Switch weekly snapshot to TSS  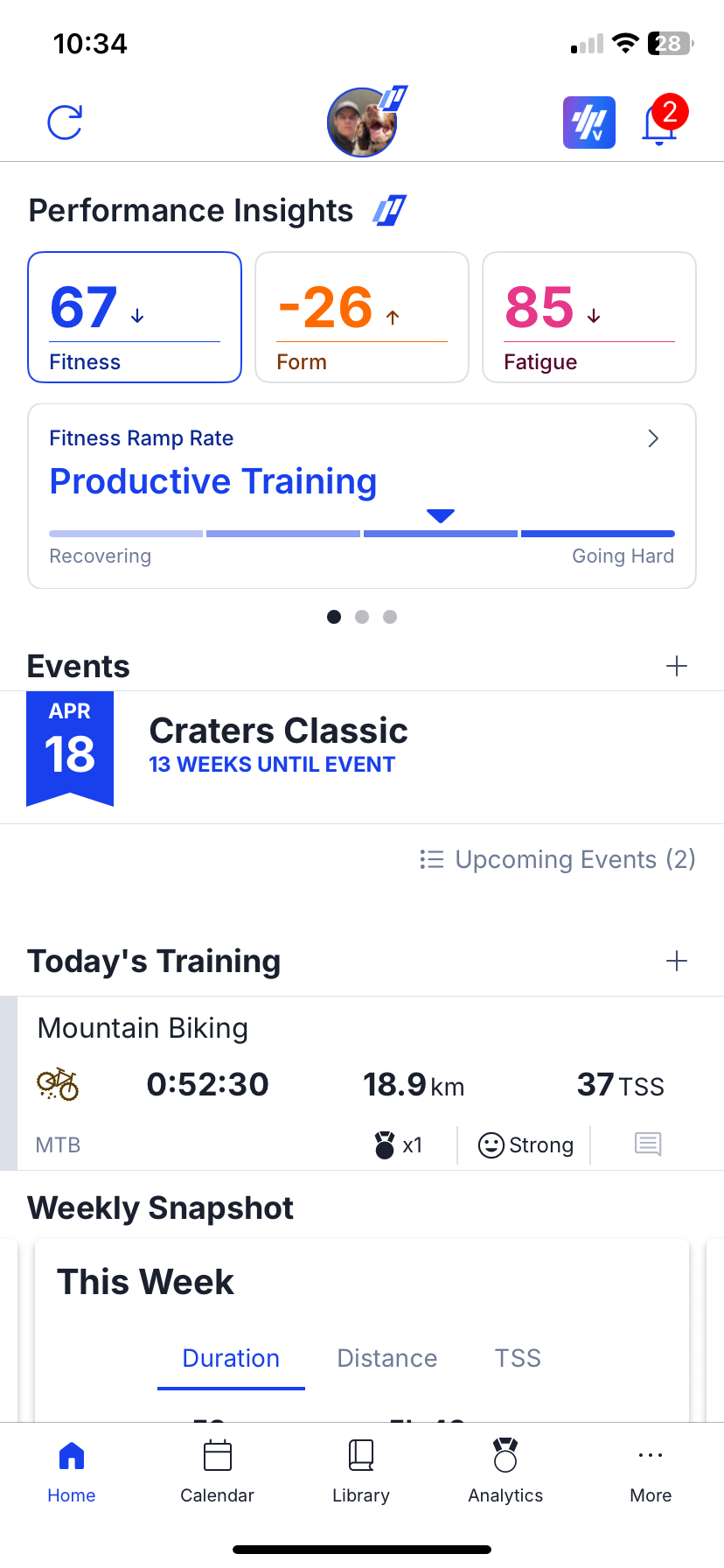(518, 1358)
